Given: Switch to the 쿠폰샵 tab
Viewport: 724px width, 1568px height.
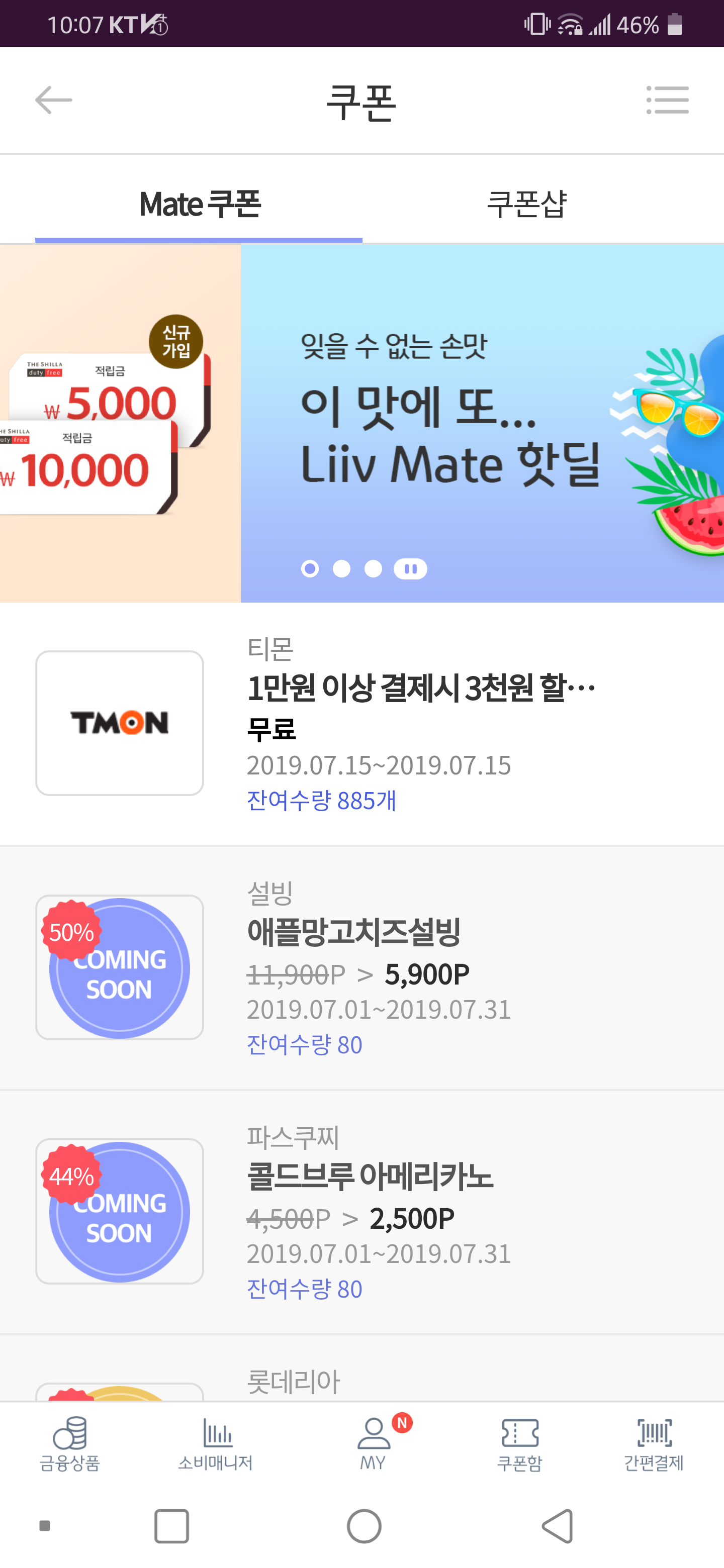Looking at the screenshot, I should [x=527, y=204].
